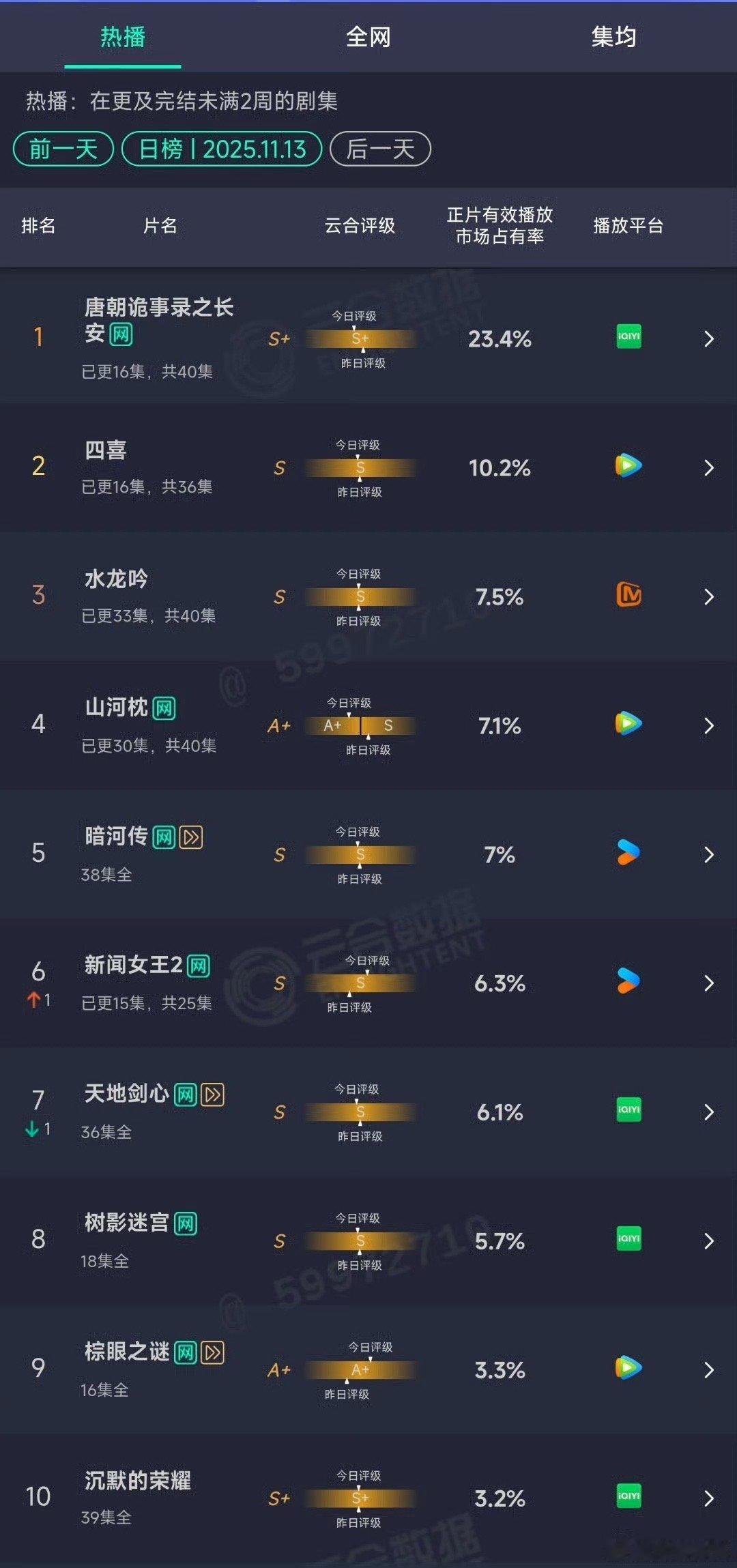This screenshot has width=737, height=1568.
Task: Open details arrow for 水龙吟
Action: click(x=708, y=596)
